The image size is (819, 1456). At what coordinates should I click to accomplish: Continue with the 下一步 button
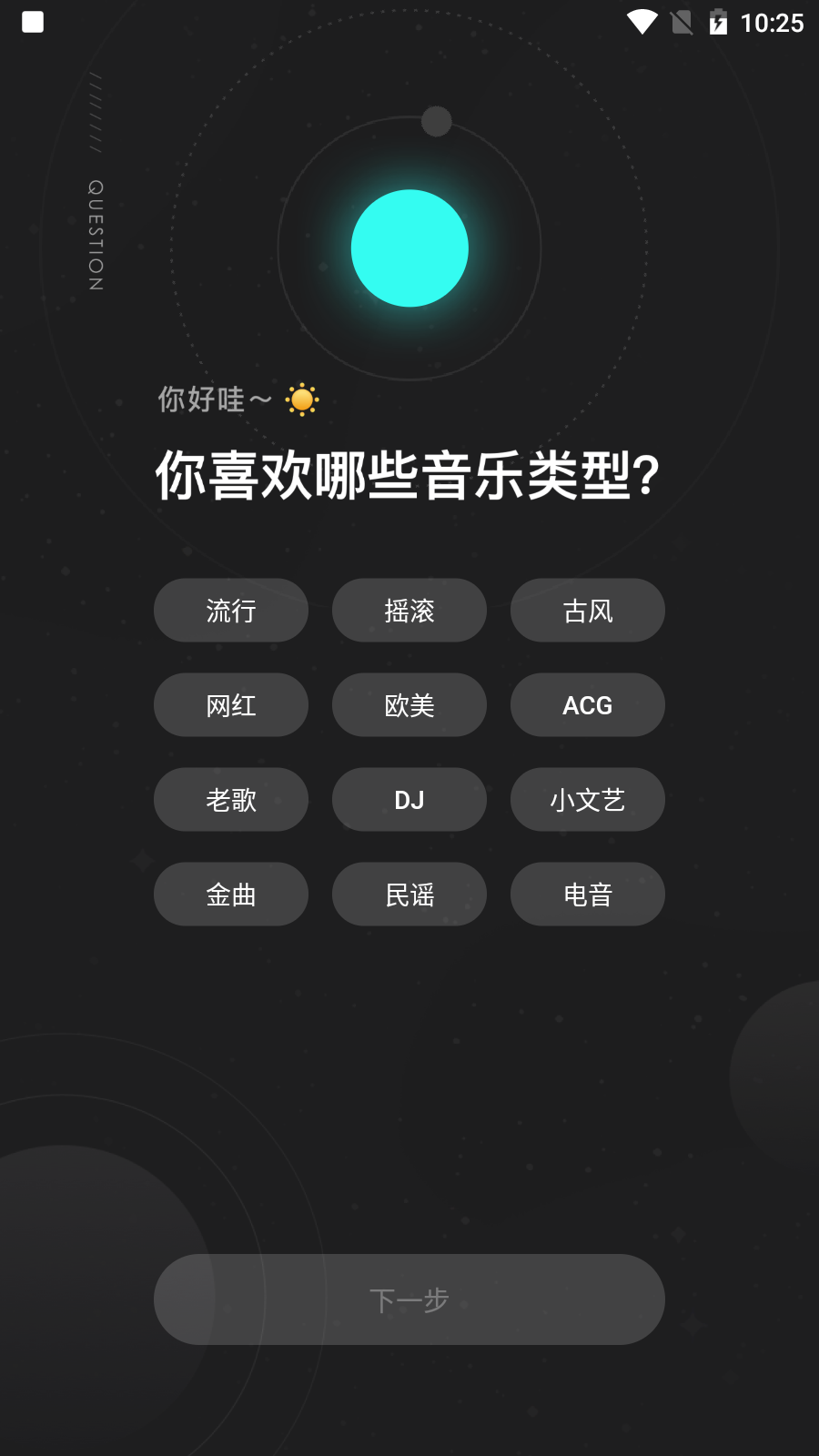pyautogui.click(x=409, y=1299)
